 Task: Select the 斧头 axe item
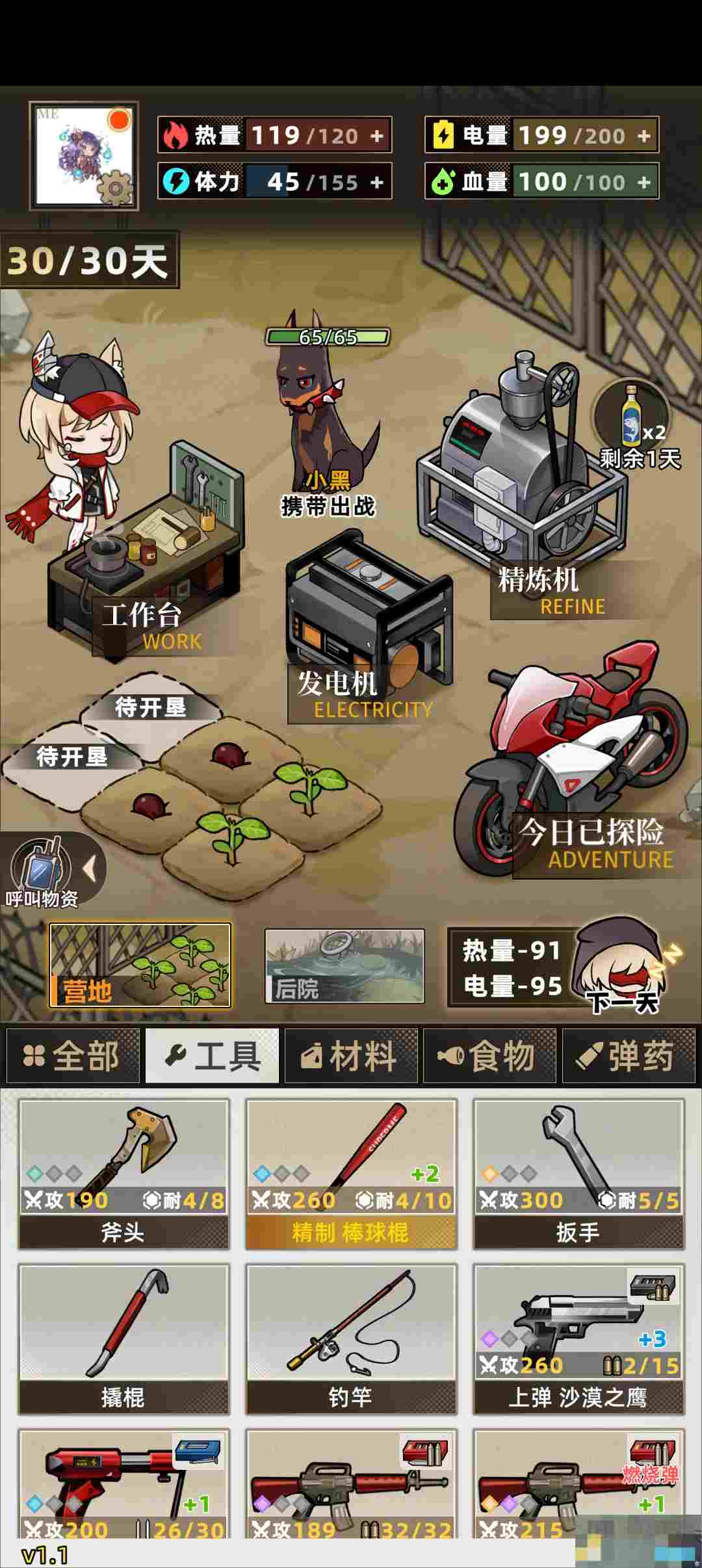pos(123,1174)
